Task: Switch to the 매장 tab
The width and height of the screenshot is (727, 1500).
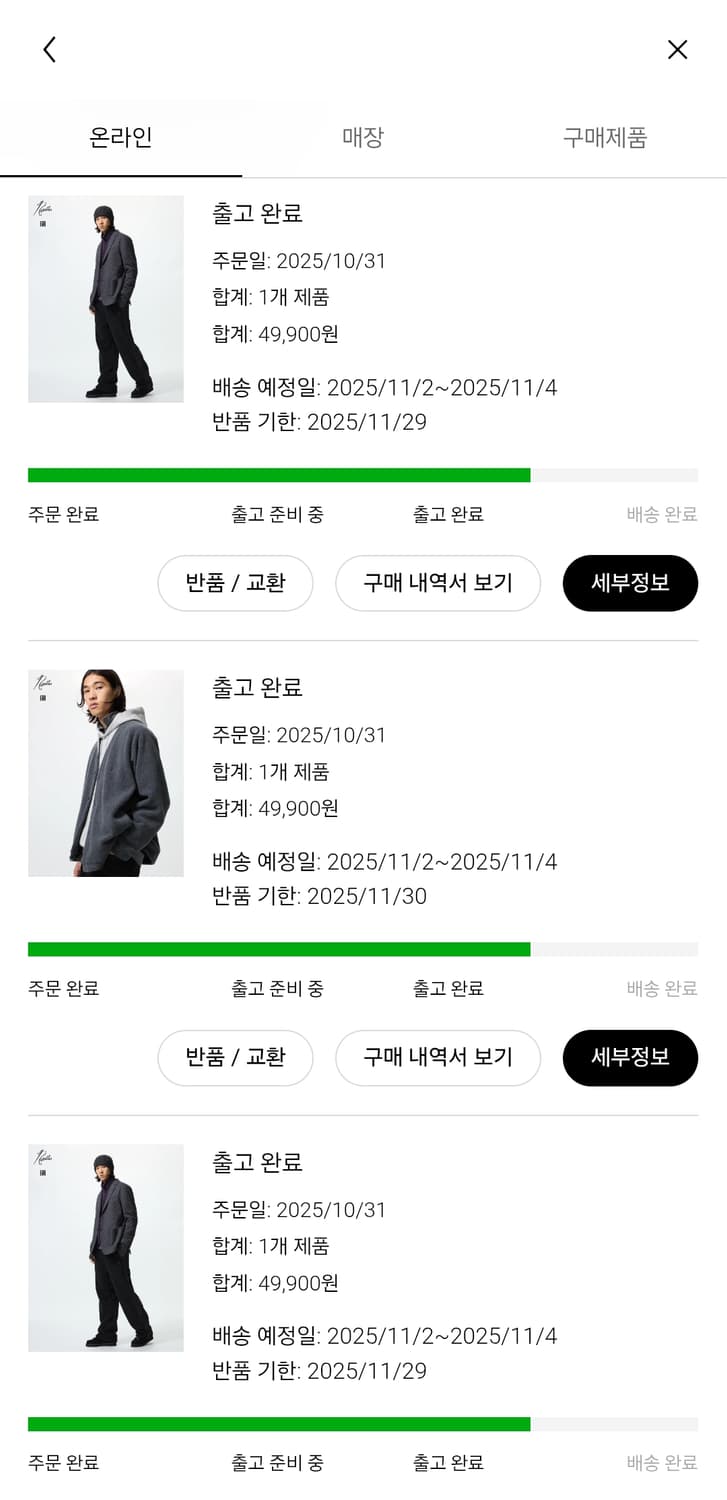Action: [363, 138]
